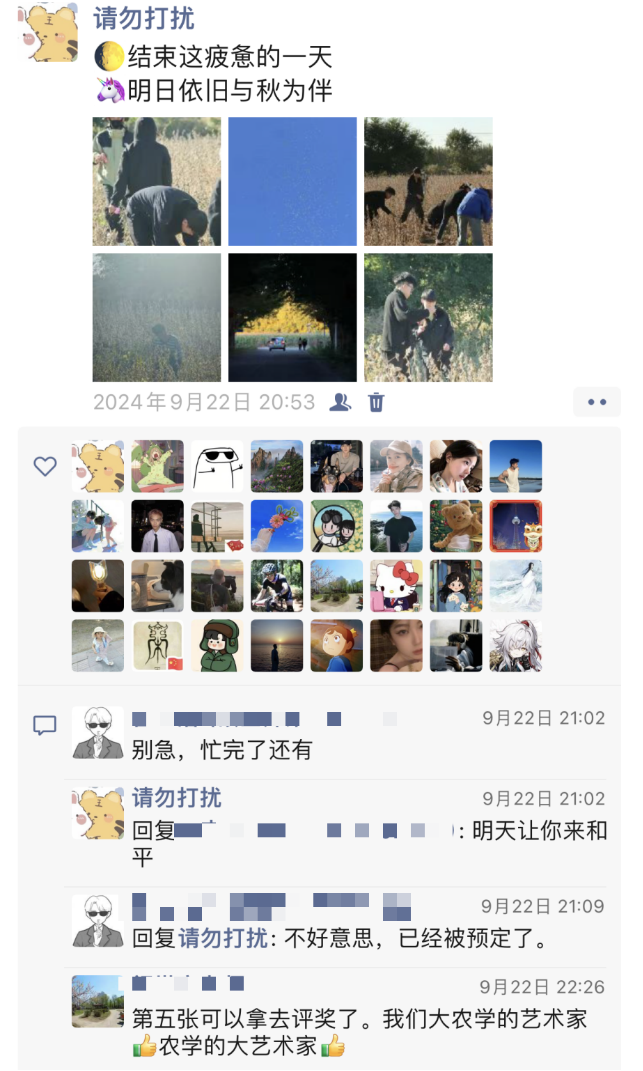Screen dimensions: 643x1071
Task: Reply to the comment about 第五张可以拿去评奖了
Action: (x=360, y=1019)
